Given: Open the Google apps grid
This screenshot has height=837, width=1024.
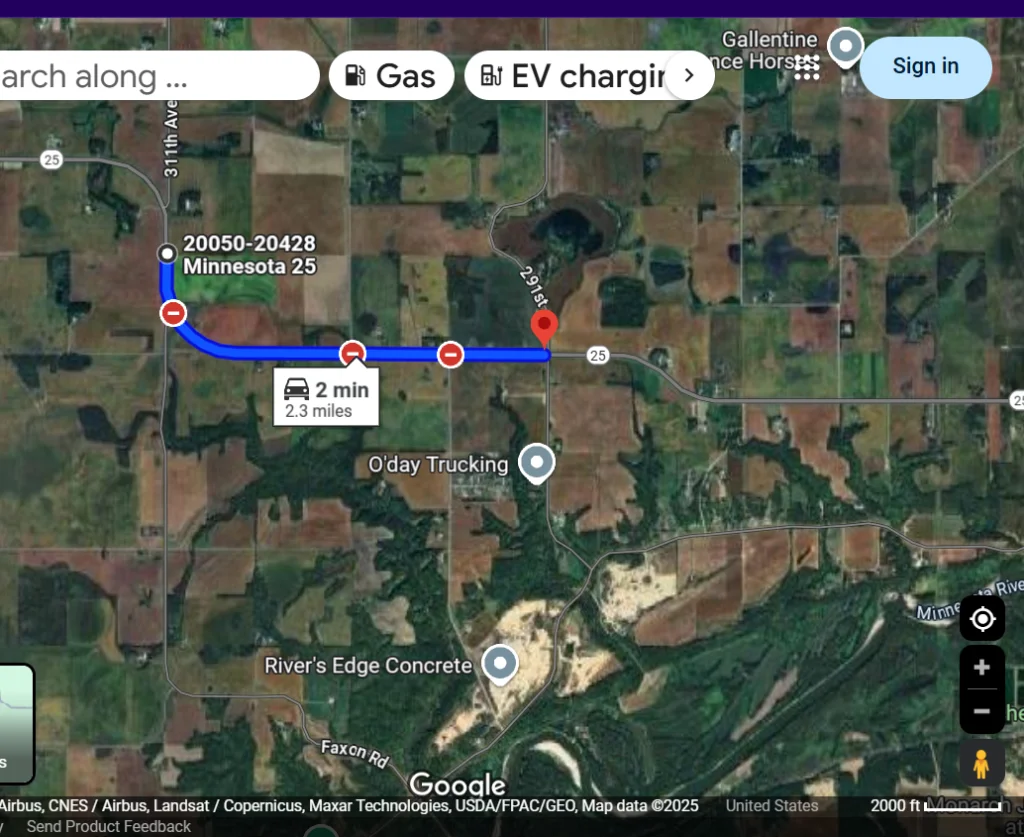Looking at the screenshot, I should 807,67.
